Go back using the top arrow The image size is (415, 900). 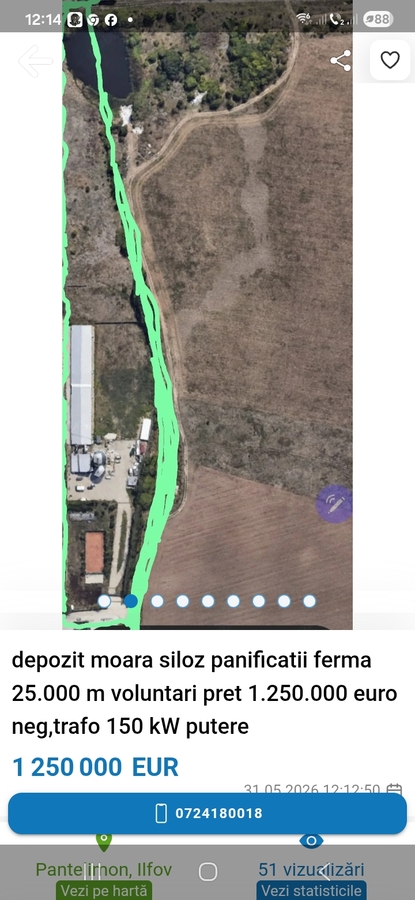pos(36,61)
